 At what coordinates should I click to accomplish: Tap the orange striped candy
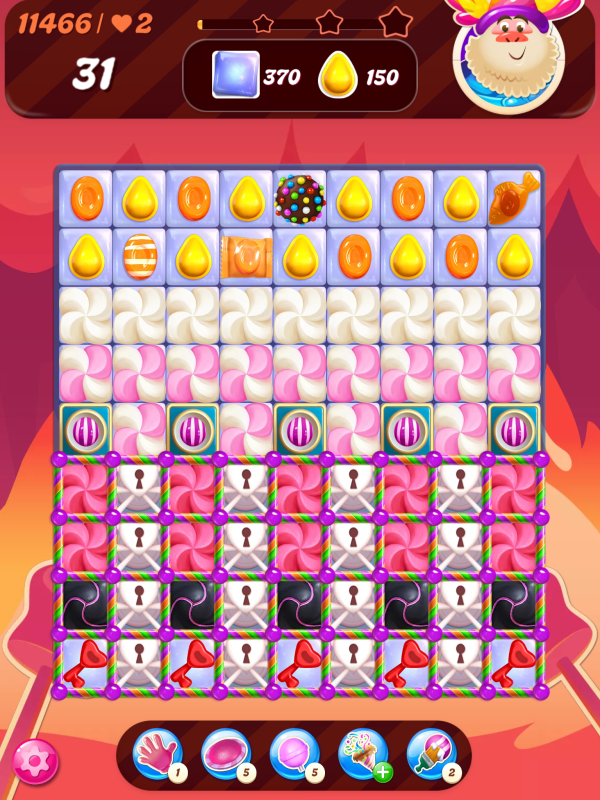coord(139,256)
